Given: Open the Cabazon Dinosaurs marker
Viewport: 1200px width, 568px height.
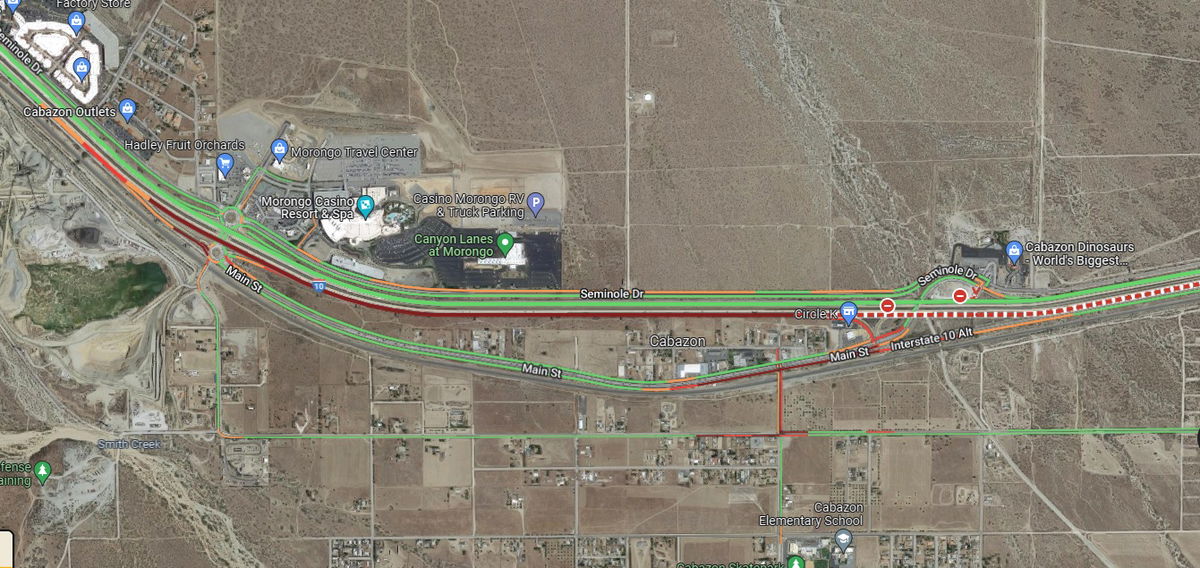Looking at the screenshot, I should point(1013,250).
